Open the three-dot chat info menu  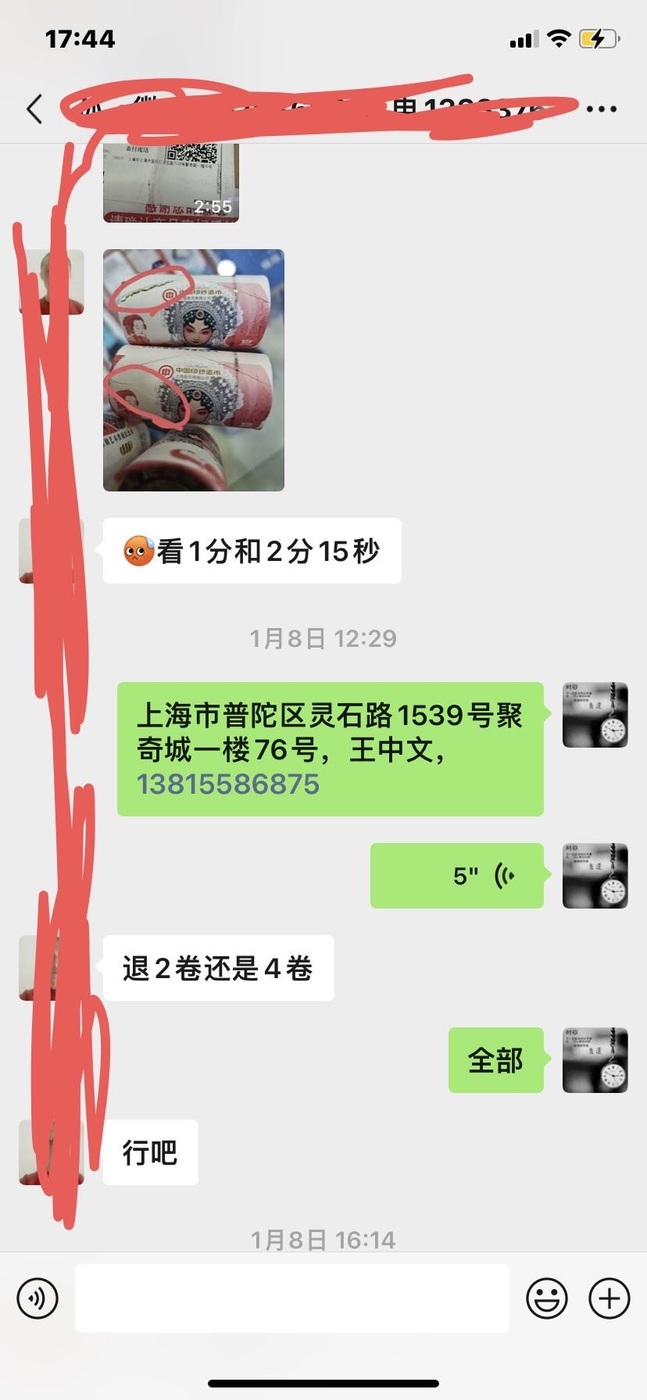pos(601,109)
